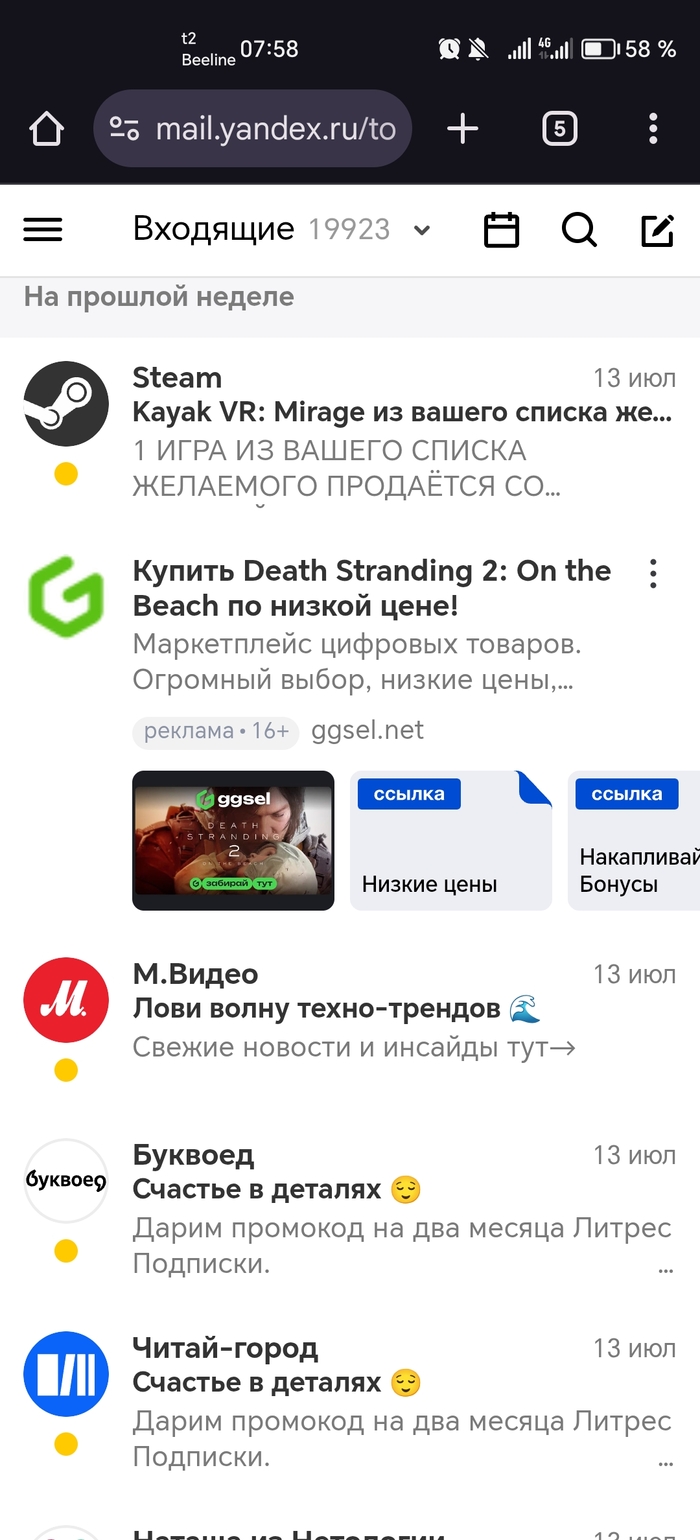The width and height of the screenshot is (700, 1540).
Task: Open the Steam email about Kayak VR
Action: tap(400, 430)
